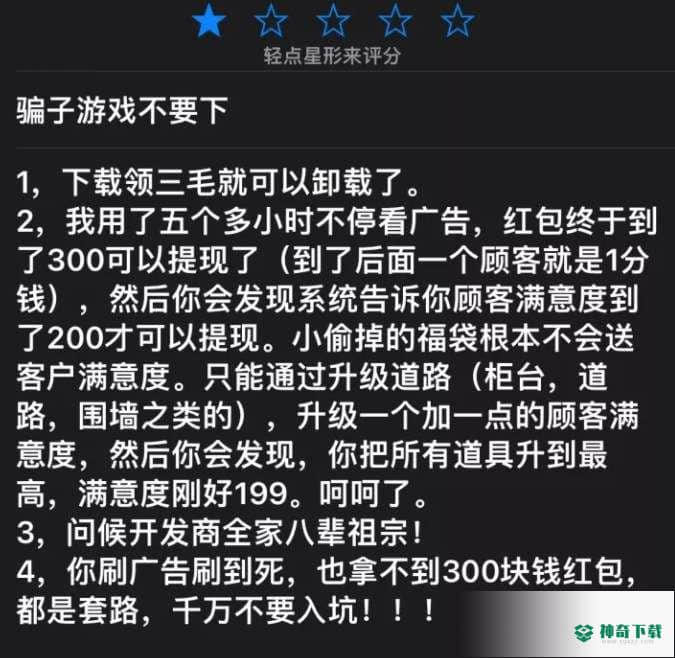Rate the app one star

208,21
